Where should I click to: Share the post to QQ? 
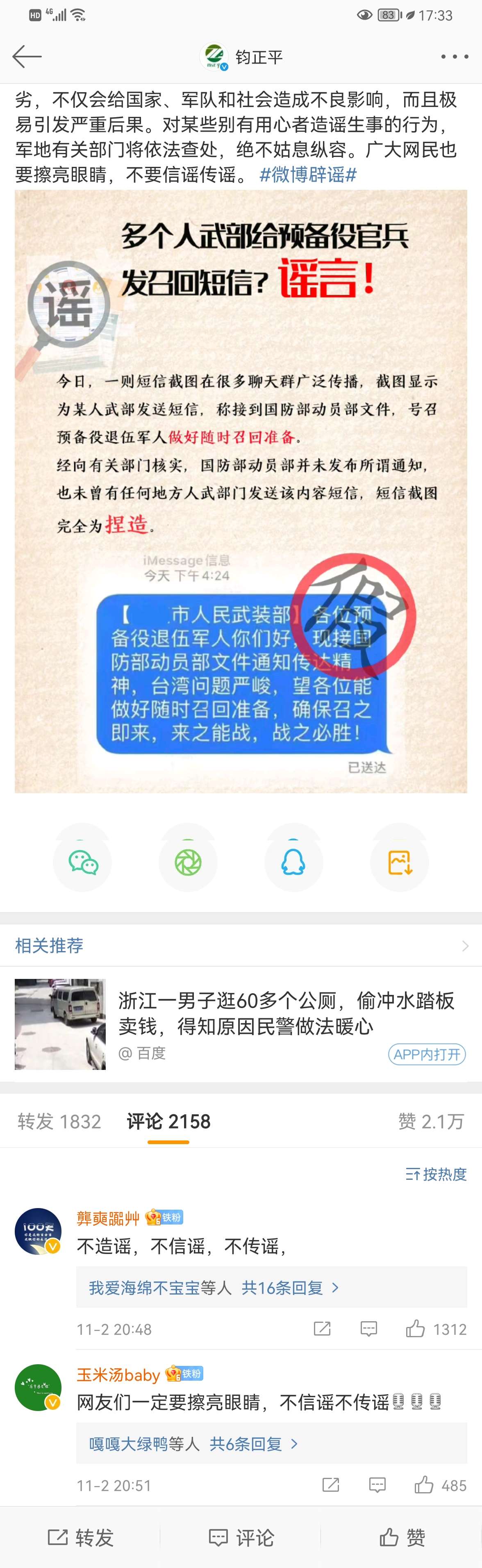tap(293, 863)
